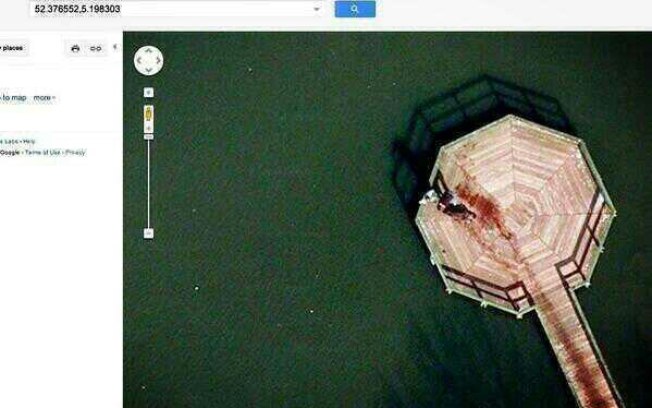Open the Terms of Use link

[x=43, y=152]
